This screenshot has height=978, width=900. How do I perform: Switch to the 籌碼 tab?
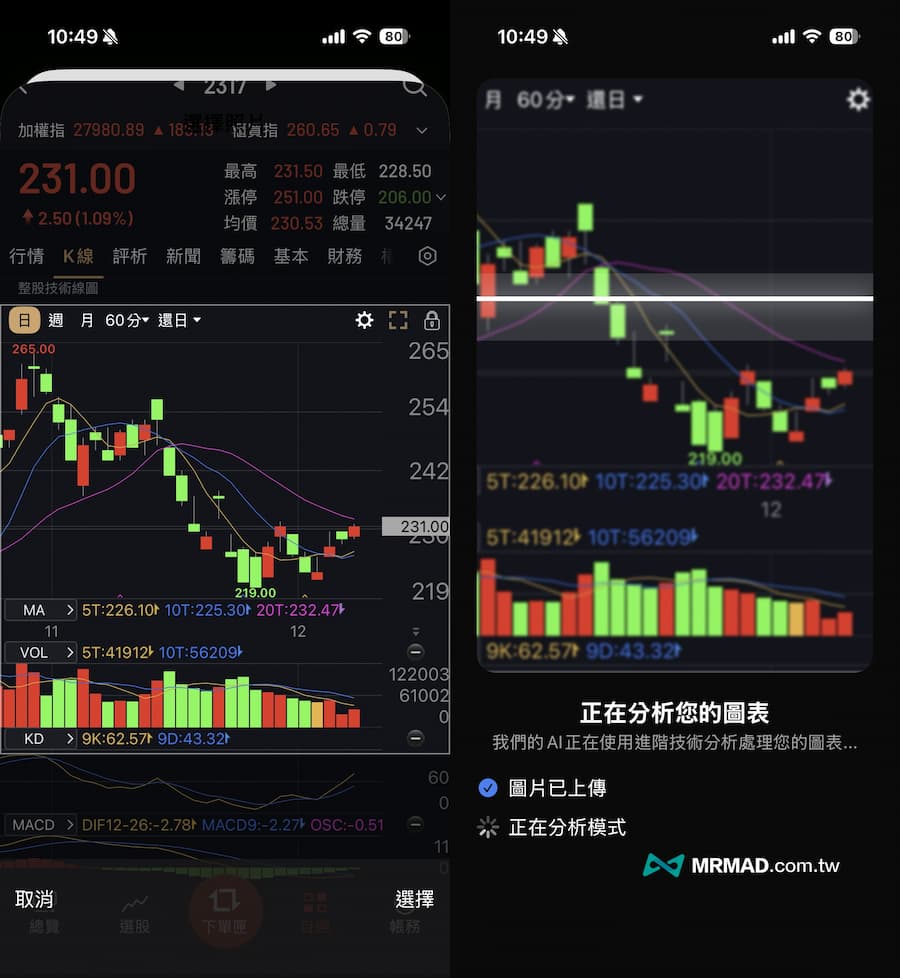tap(238, 256)
